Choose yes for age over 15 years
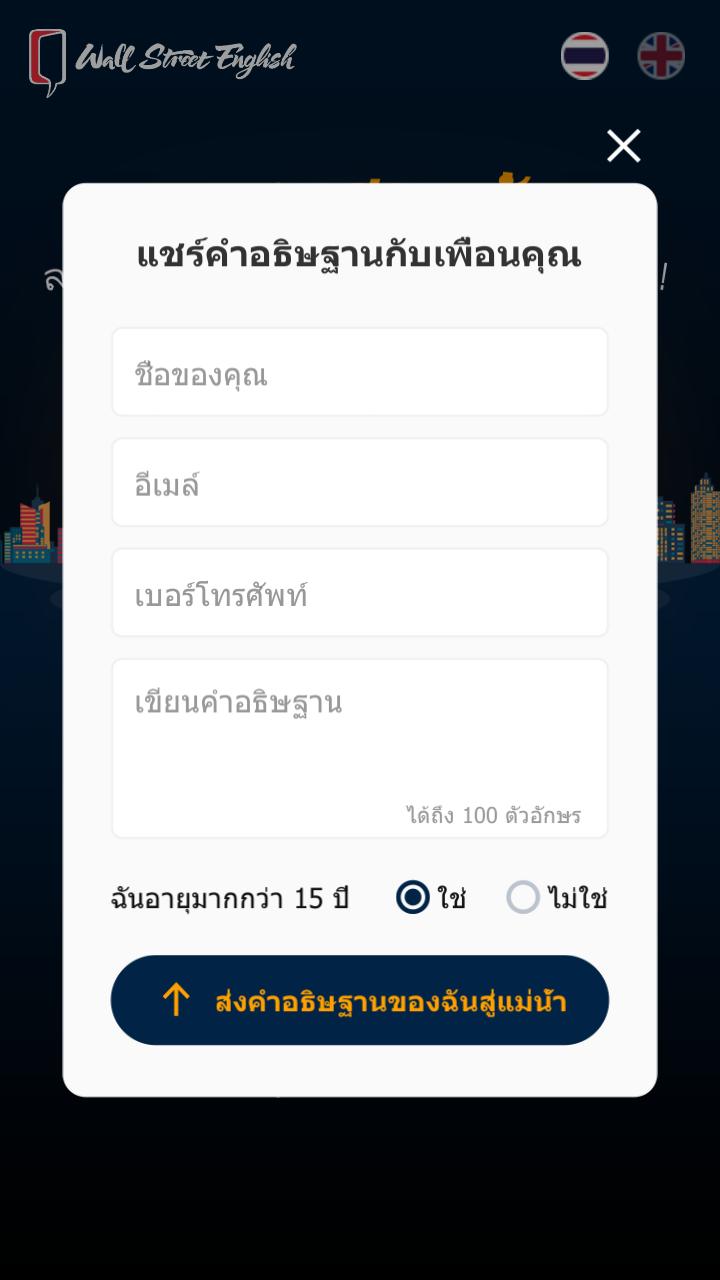Screen dimensions: 720x1280 click(411, 897)
